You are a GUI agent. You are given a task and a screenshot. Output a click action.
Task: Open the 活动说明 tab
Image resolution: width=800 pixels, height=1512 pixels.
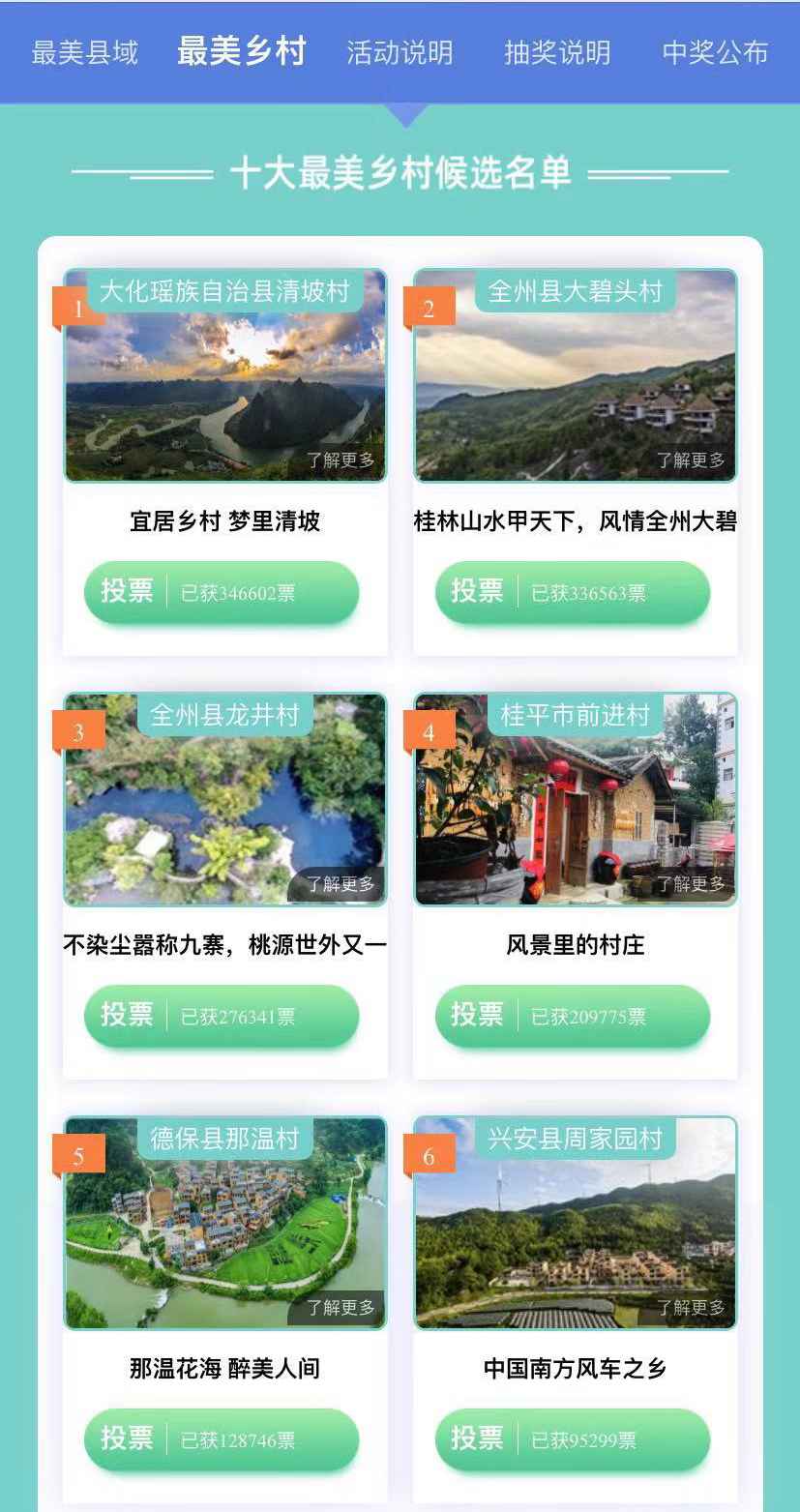pos(400,52)
